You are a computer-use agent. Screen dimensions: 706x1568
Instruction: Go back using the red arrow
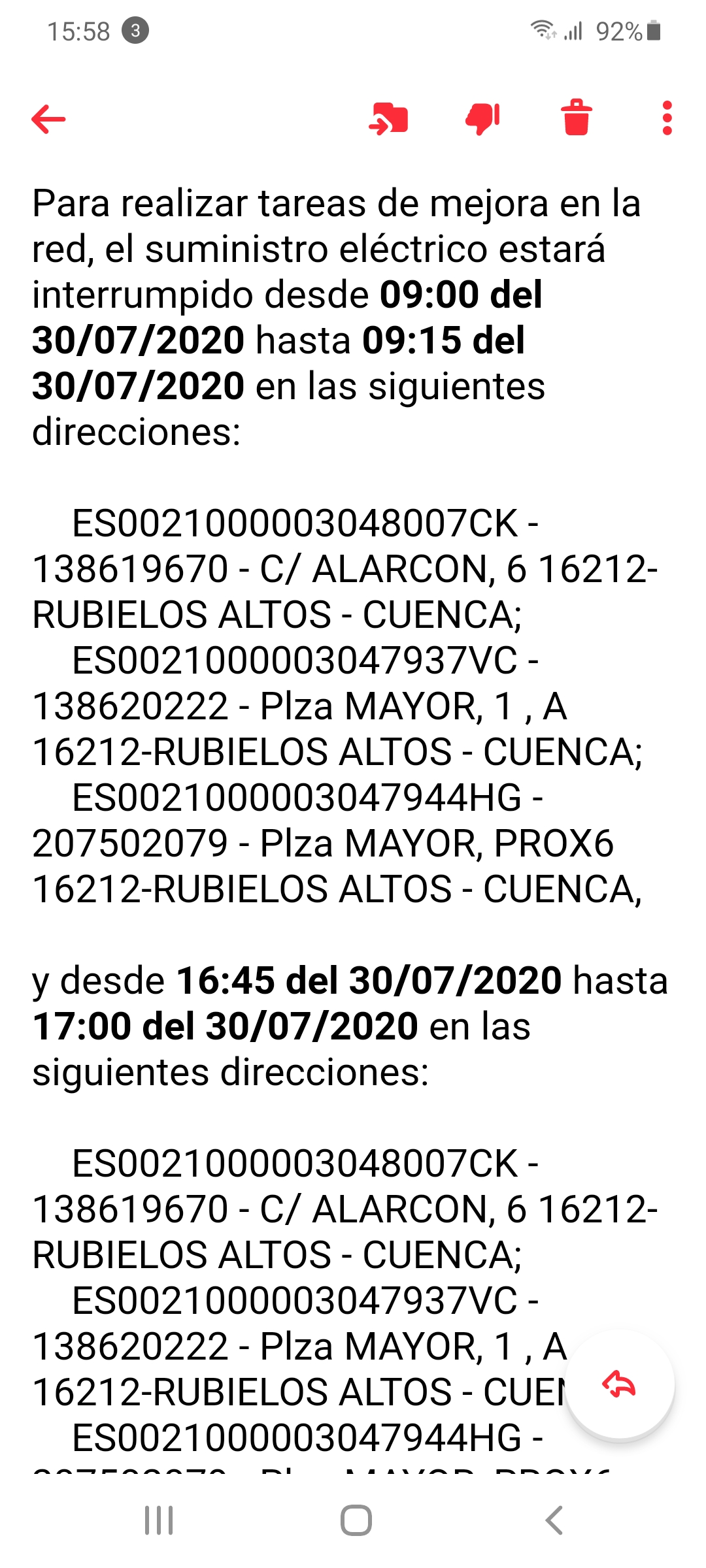(x=49, y=119)
